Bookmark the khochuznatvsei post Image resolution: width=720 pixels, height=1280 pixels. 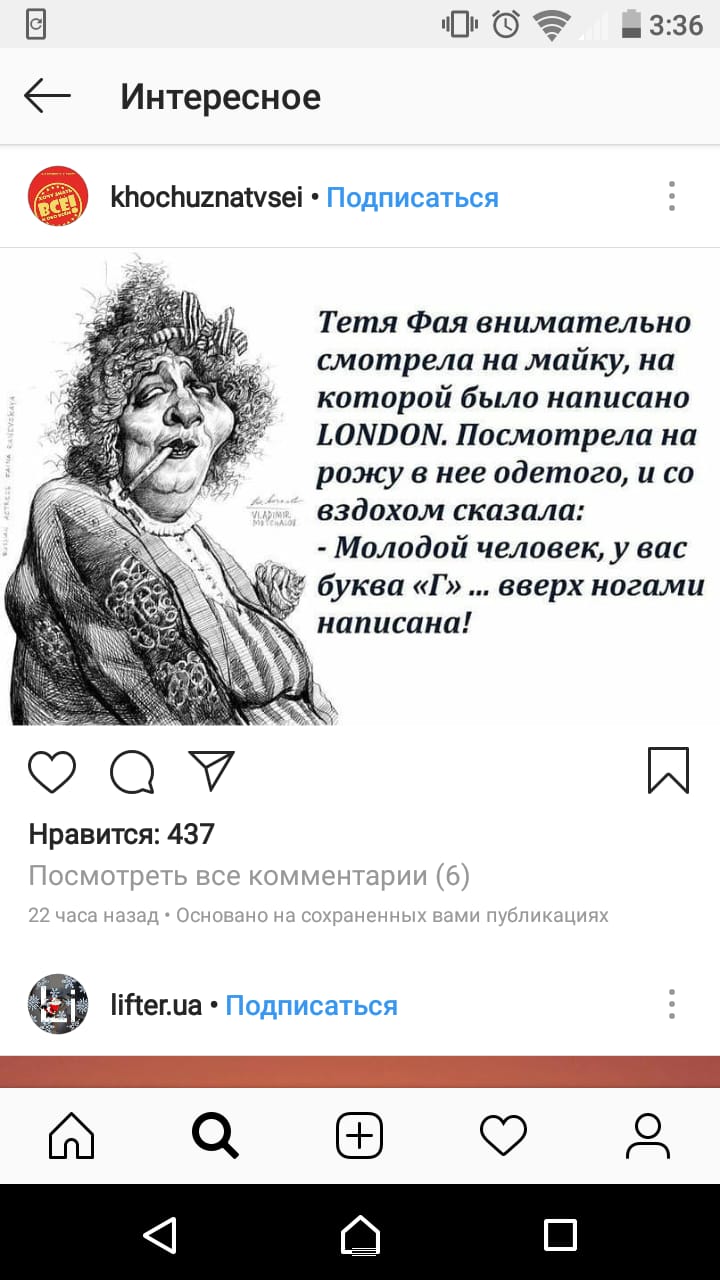click(x=668, y=771)
